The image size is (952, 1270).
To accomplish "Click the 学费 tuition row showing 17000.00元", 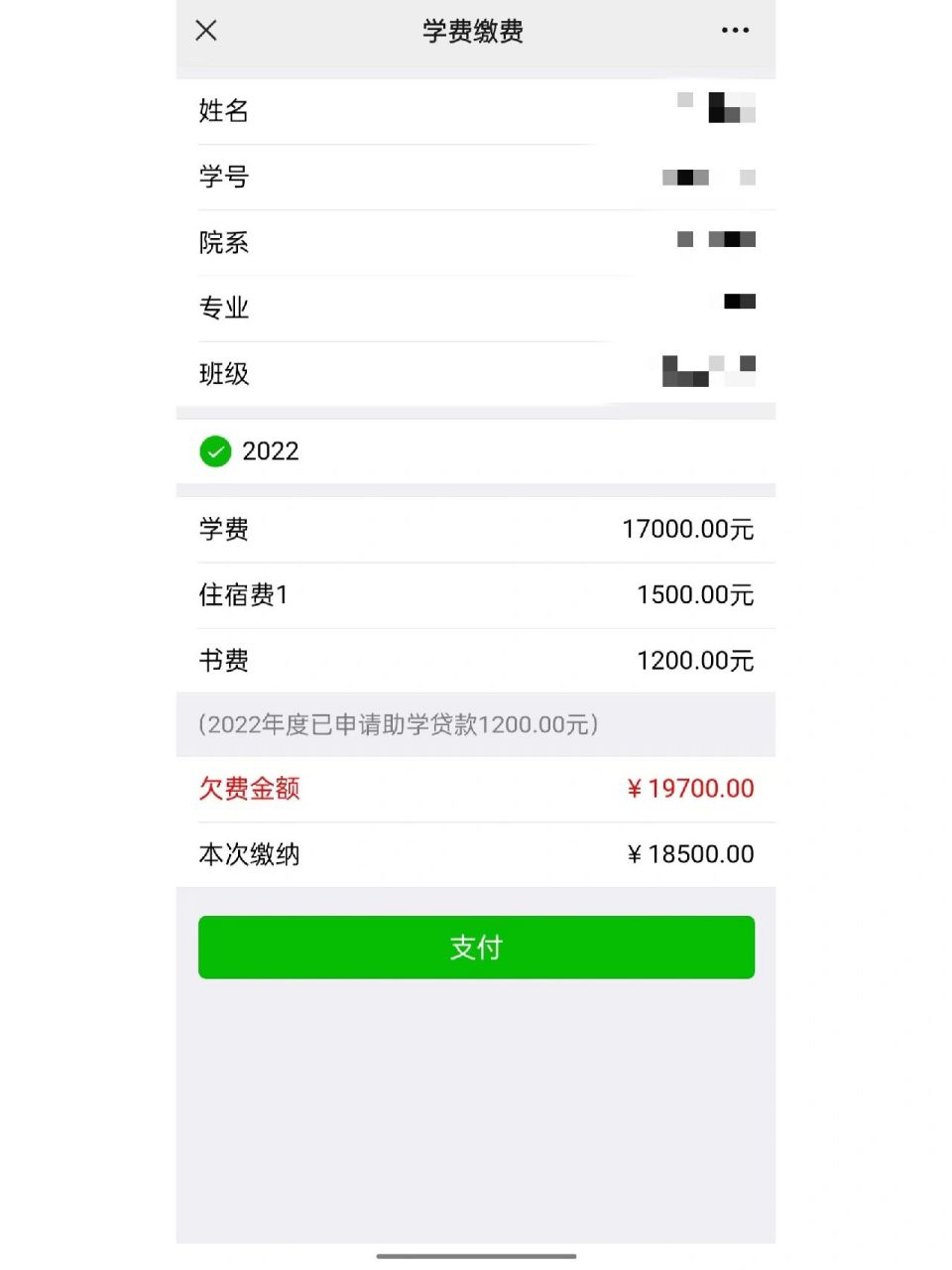I will [476, 529].
